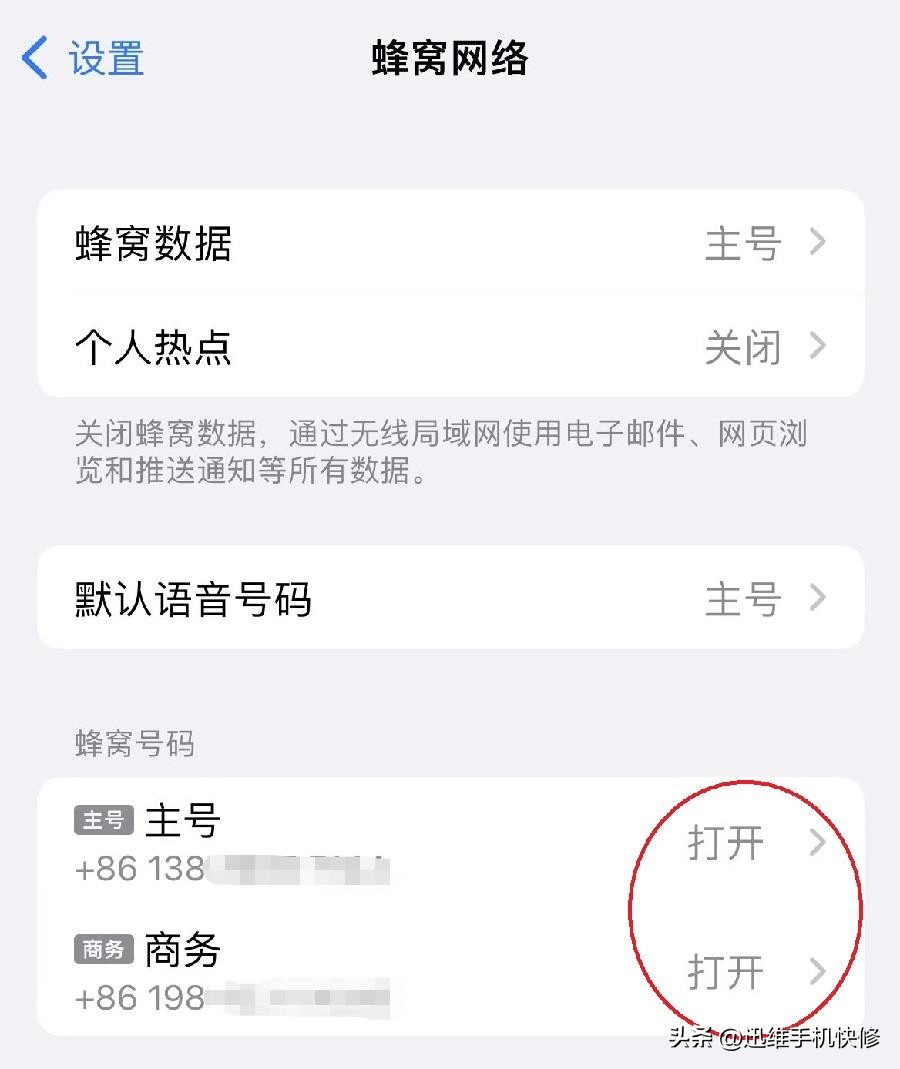900x1069 pixels.
Task: Tap the chevron next to 蜂窝数据
Action: 819,243
